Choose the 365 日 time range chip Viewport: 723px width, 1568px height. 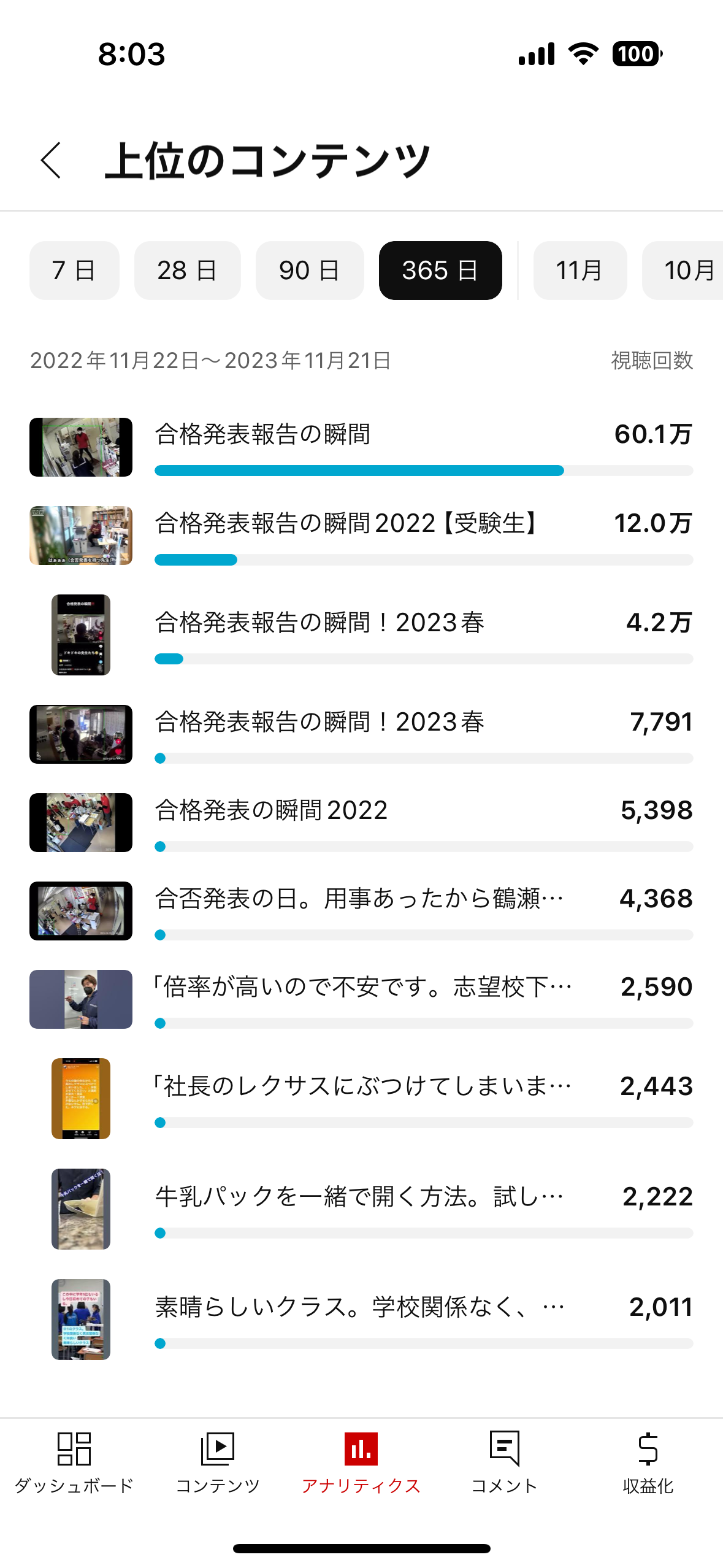[440, 271]
